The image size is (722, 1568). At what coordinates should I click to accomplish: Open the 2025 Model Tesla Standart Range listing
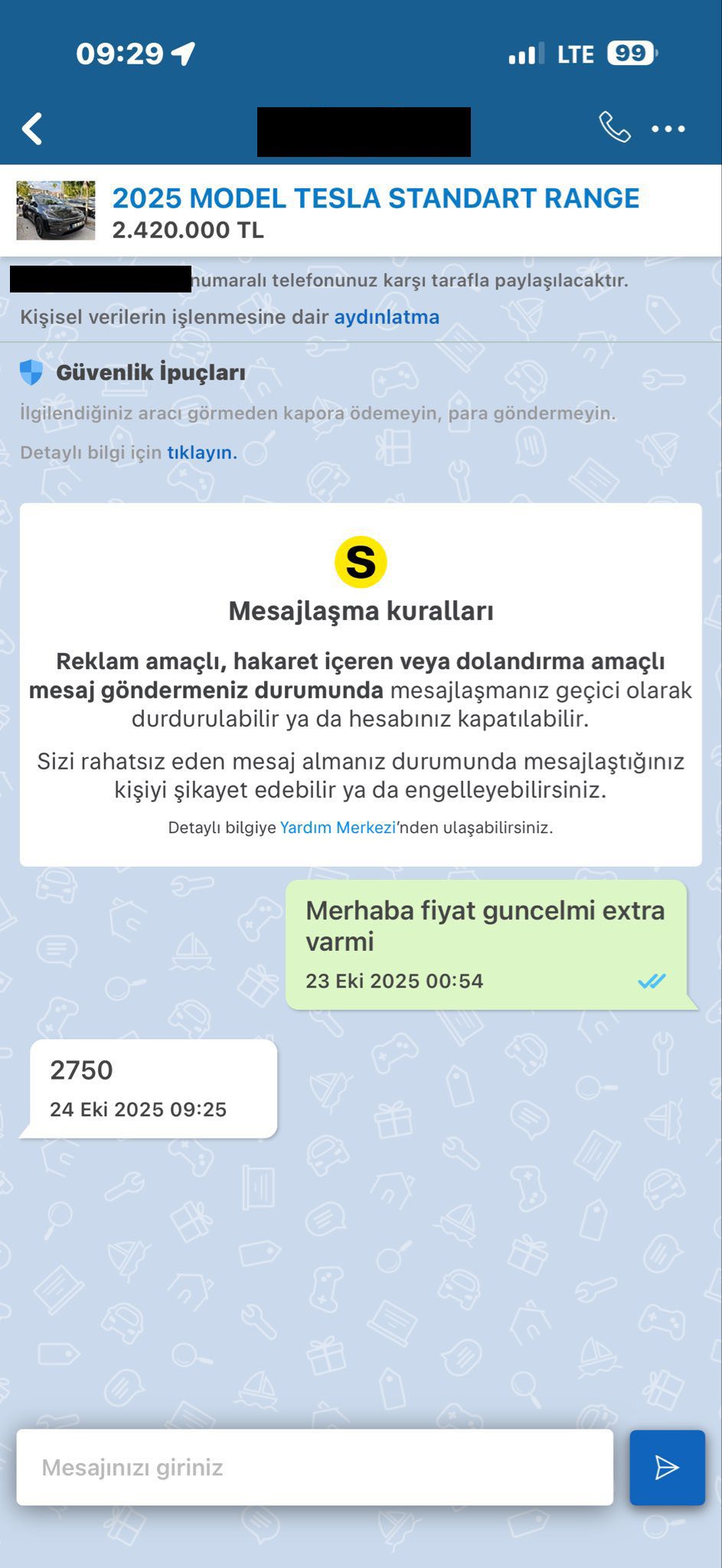[375, 198]
